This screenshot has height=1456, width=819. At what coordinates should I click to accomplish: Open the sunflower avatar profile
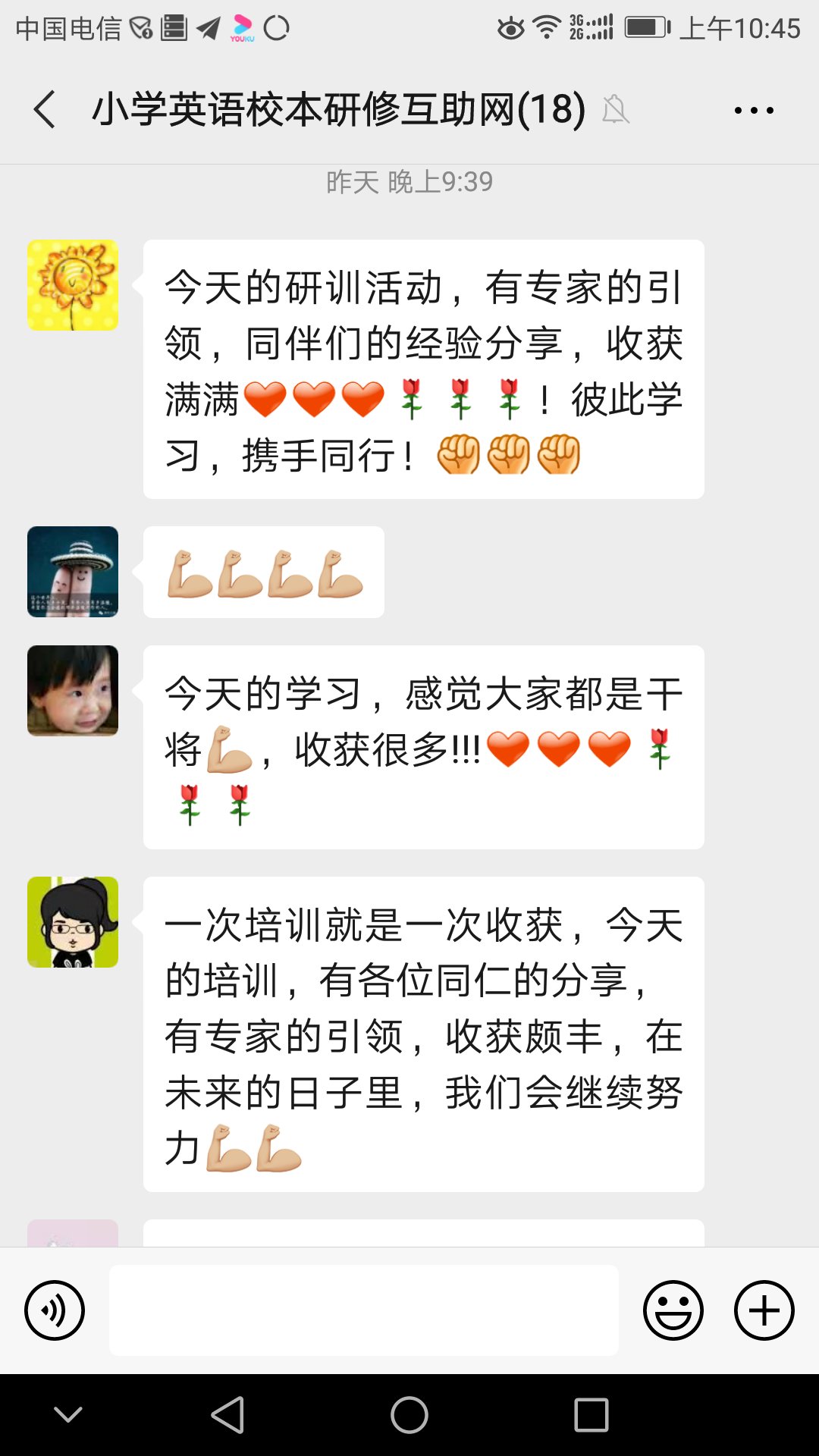pyautogui.click(x=73, y=285)
